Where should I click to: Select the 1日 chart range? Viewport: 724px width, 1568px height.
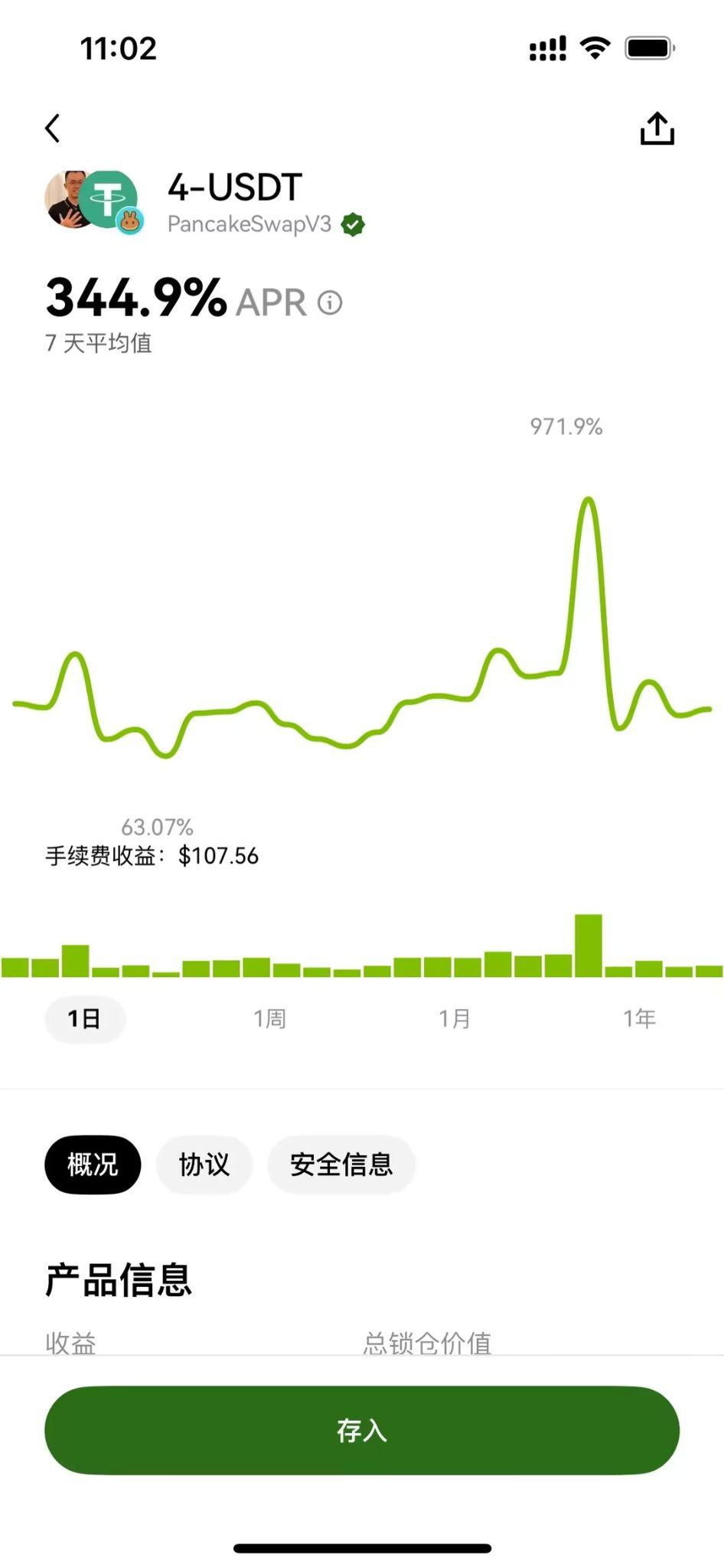pyautogui.click(x=84, y=1019)
